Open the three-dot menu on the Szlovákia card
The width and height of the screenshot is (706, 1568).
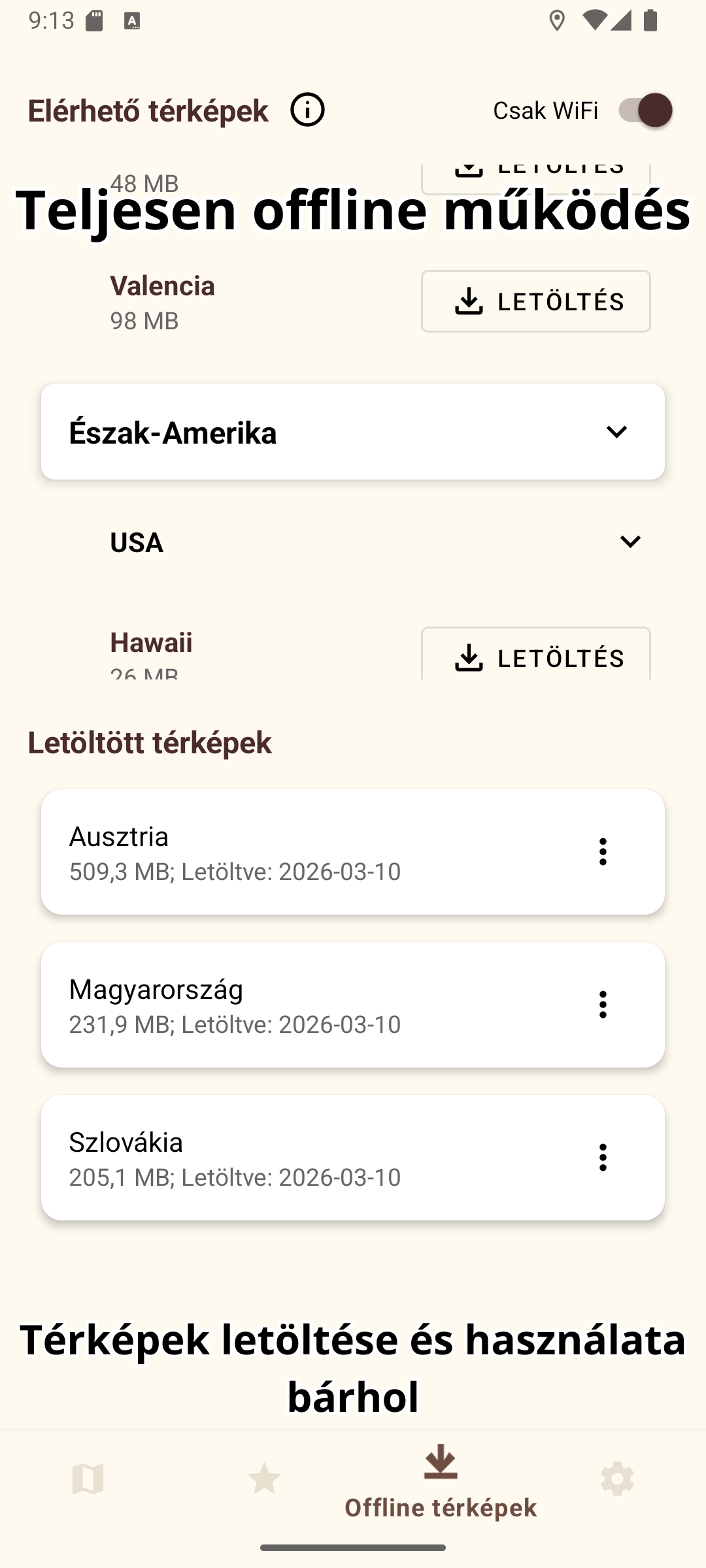click(x=602, y=1158)
